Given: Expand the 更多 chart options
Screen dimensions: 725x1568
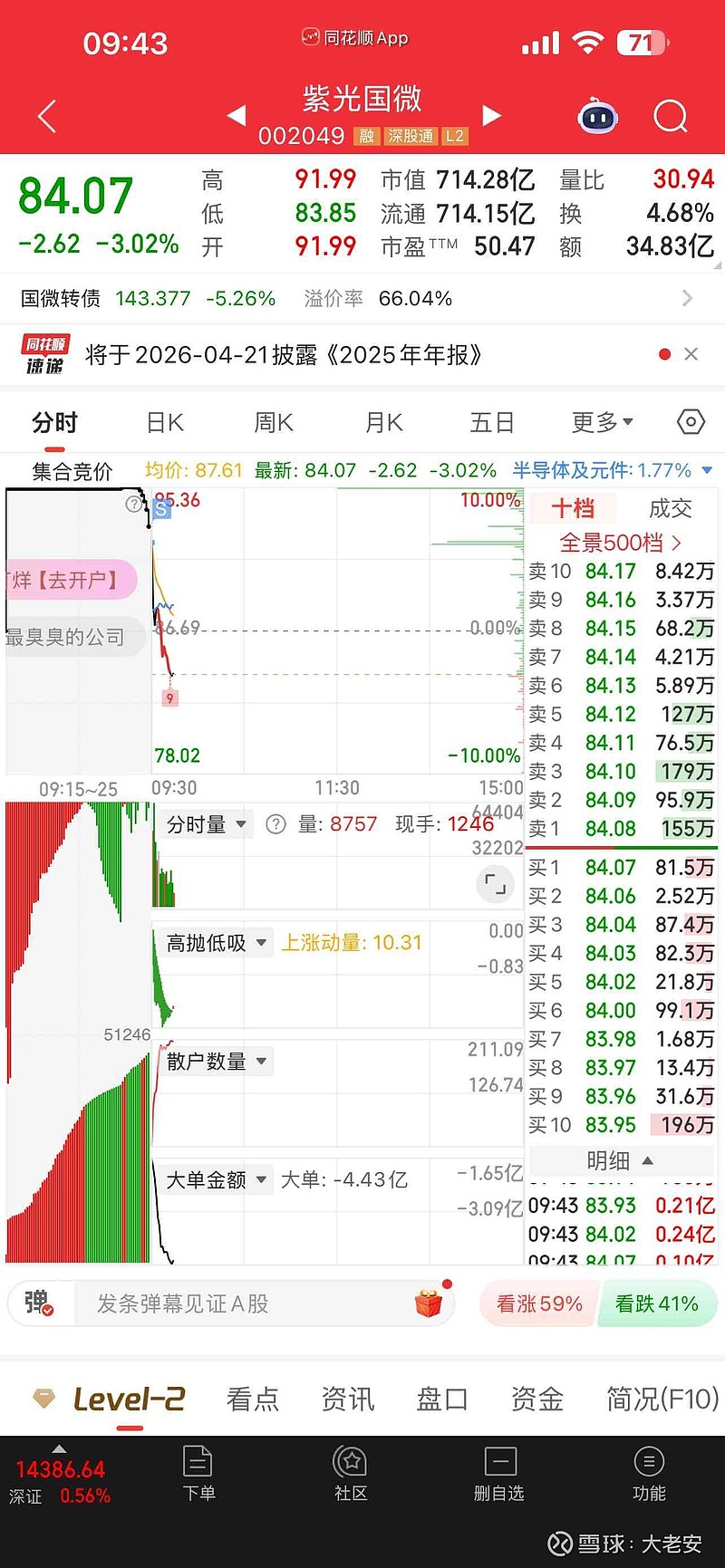Looking at the screenshot, I should (x=602, y=422).
